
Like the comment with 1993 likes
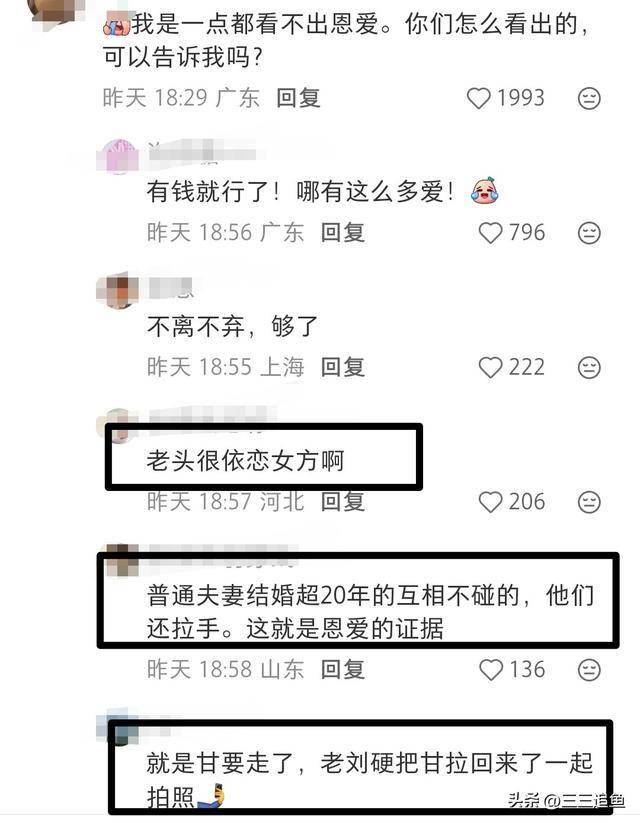(480, 98)
